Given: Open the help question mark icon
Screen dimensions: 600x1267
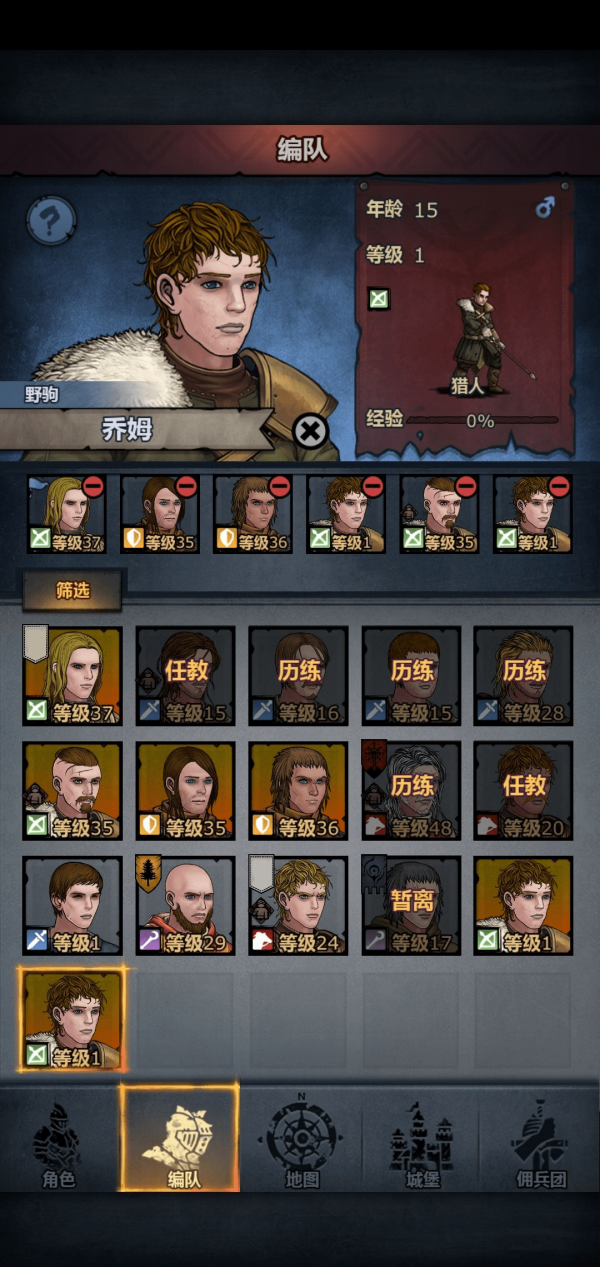Looking at the screenshot, I should (51, 219).
